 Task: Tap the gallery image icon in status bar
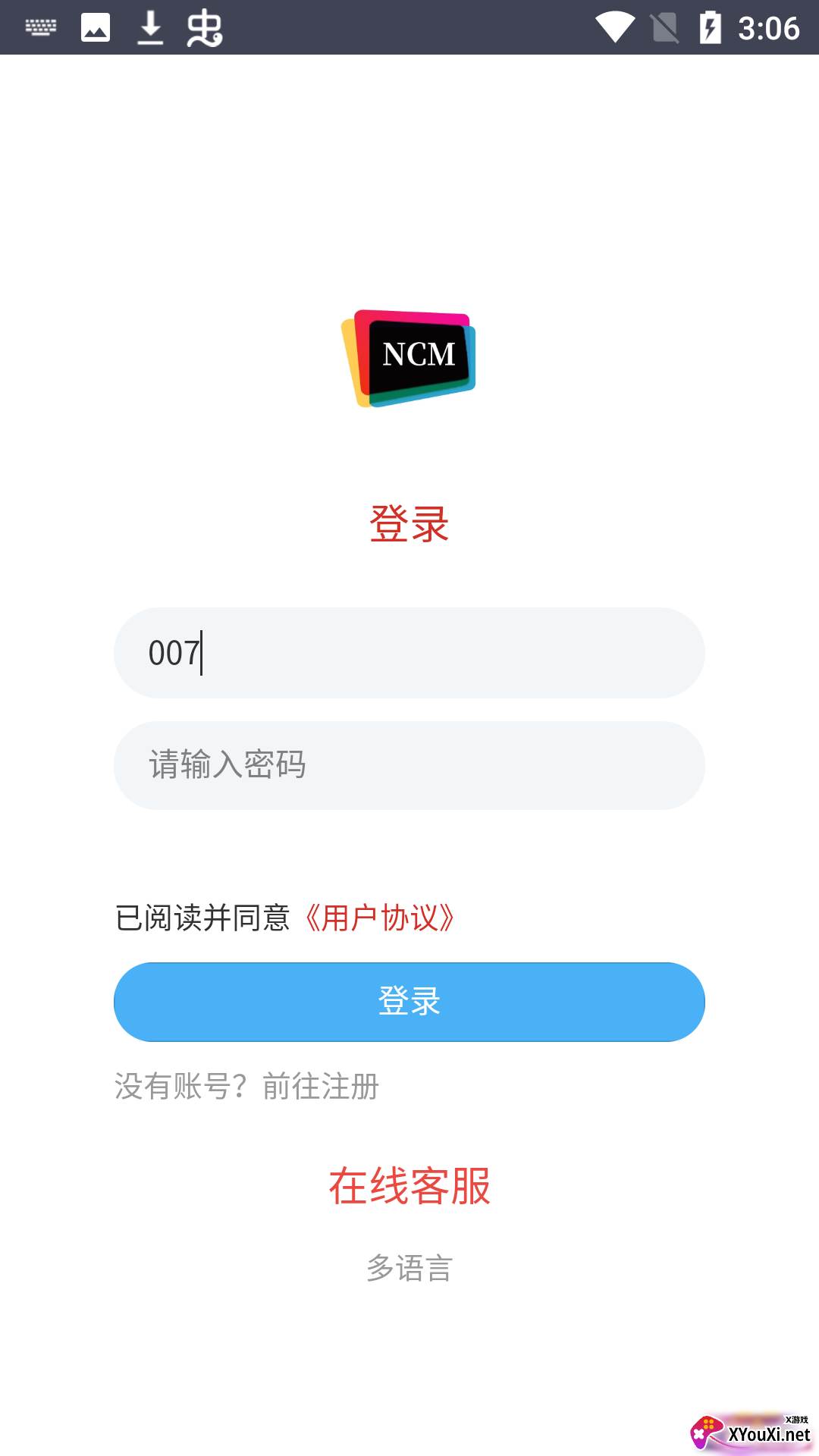click(94, 27)
